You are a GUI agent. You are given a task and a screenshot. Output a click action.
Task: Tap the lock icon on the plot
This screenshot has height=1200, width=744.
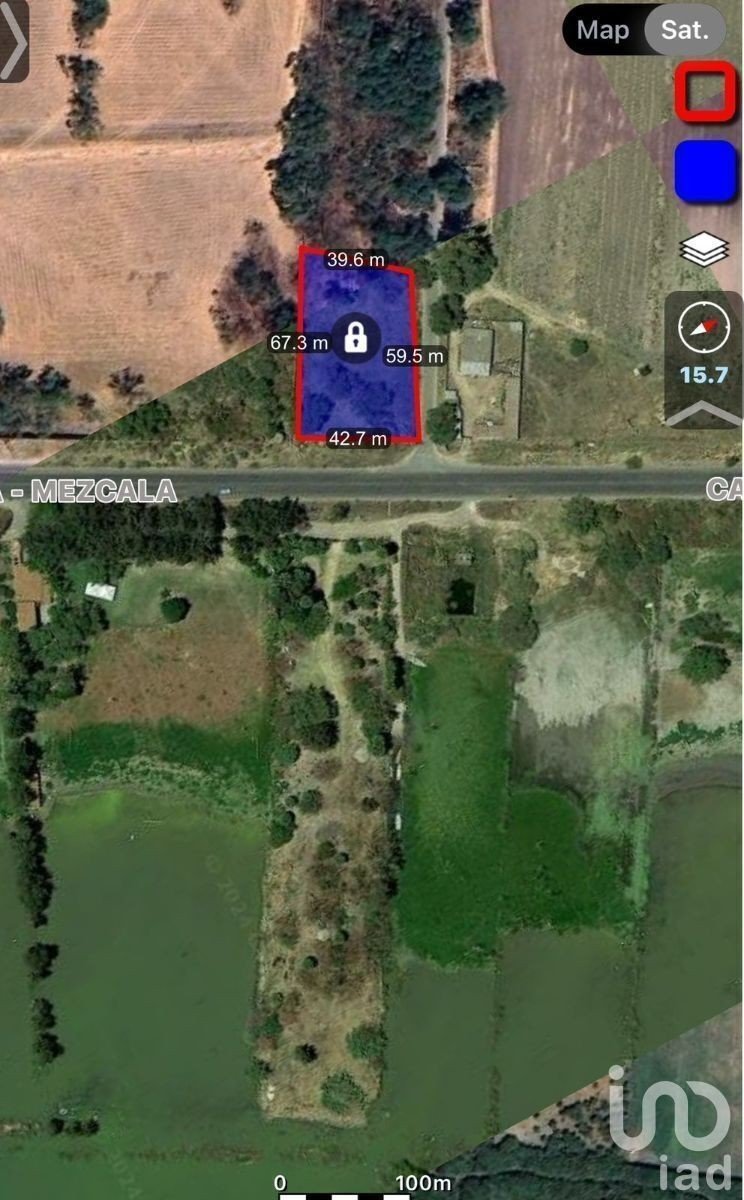[355, 338]
